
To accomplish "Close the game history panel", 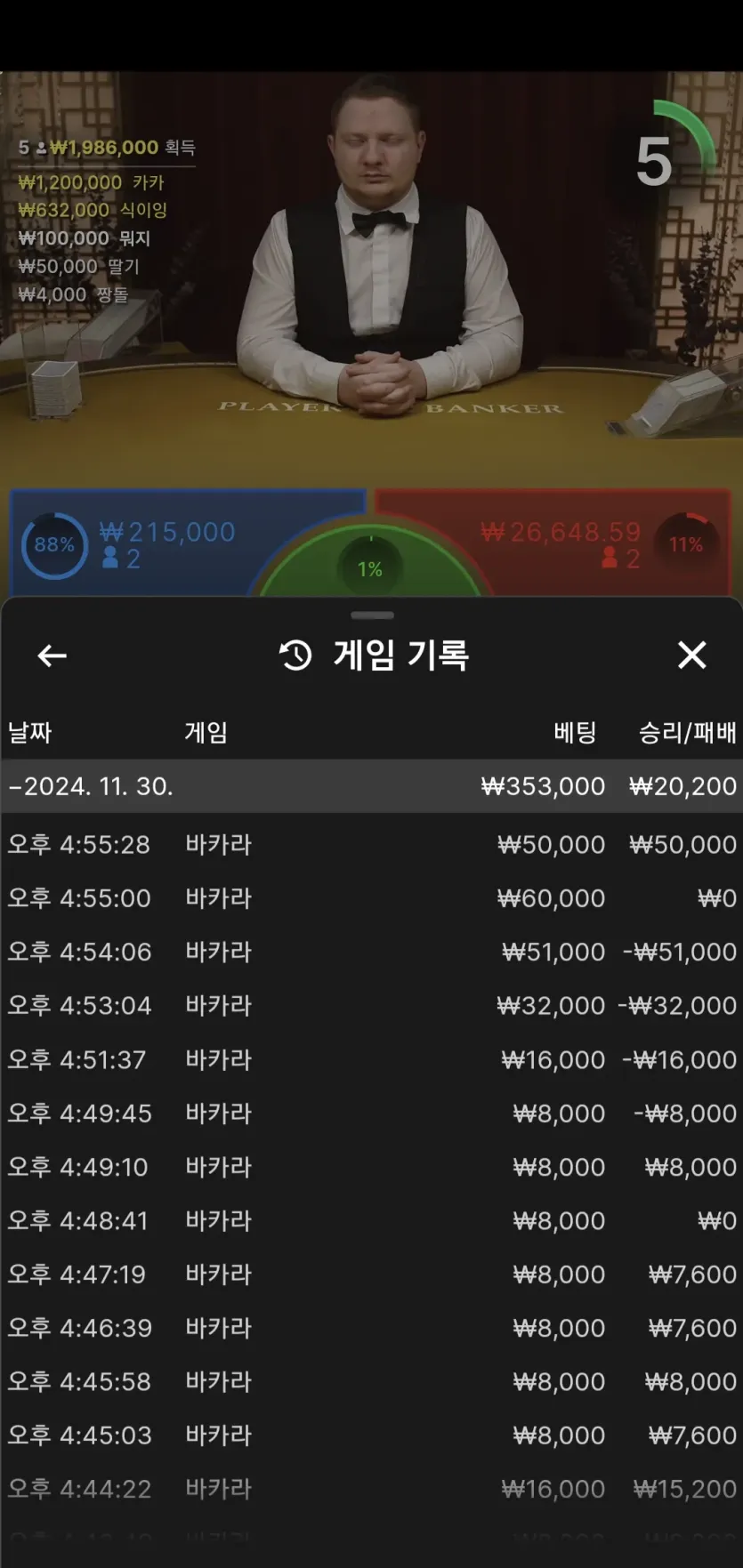I will [x=691, y=655].
